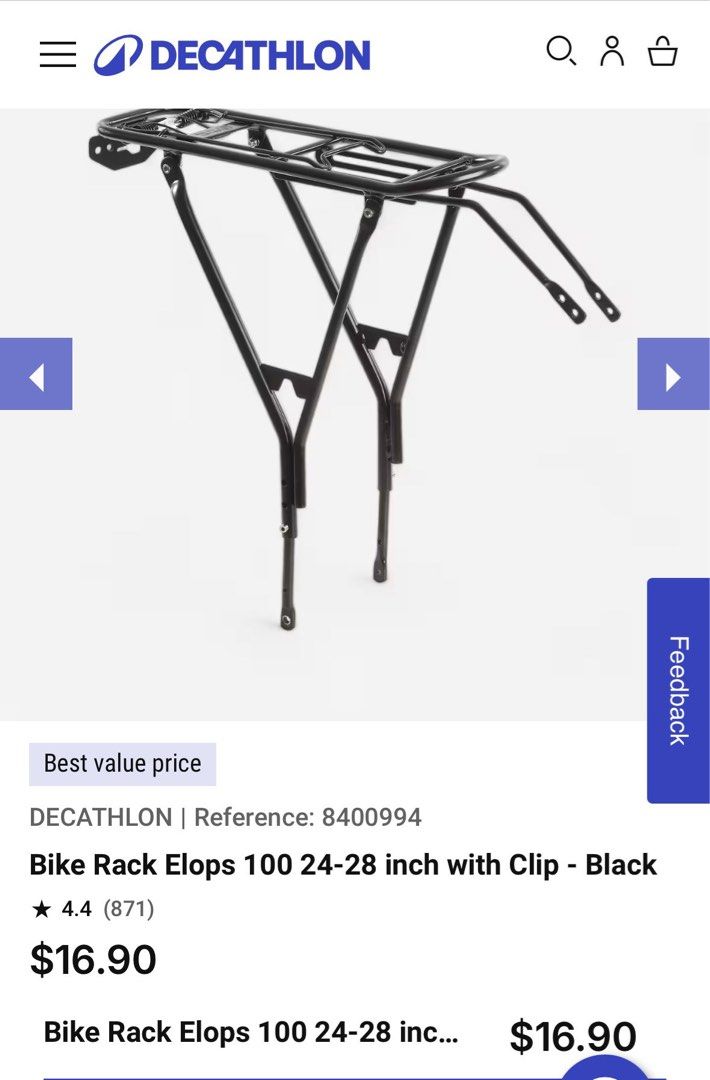Open the hamburger navigation menu
The height and width of the screenshot is (1080, 710).
click(58, 54)
